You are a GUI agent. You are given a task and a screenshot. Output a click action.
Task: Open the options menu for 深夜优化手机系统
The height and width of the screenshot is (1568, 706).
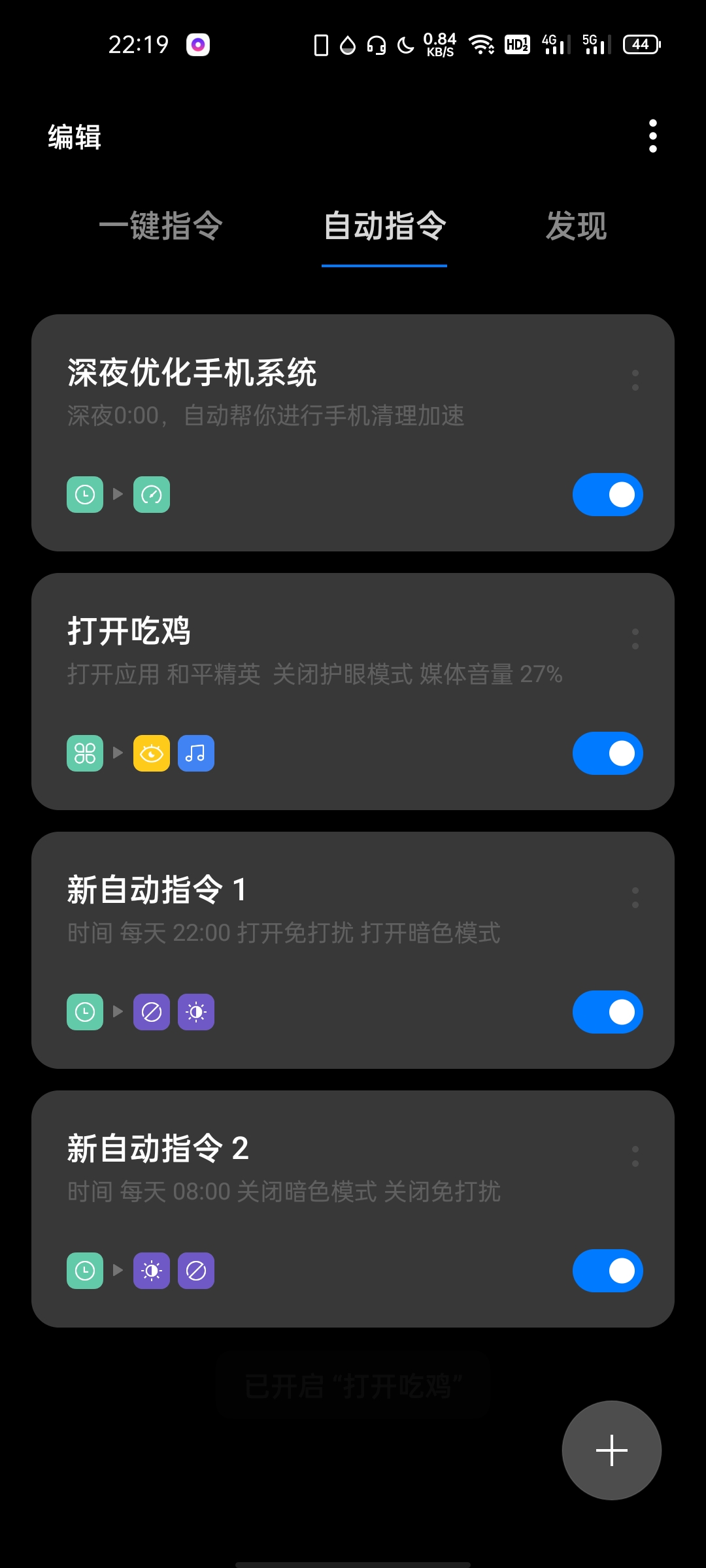tap(635, 381)
